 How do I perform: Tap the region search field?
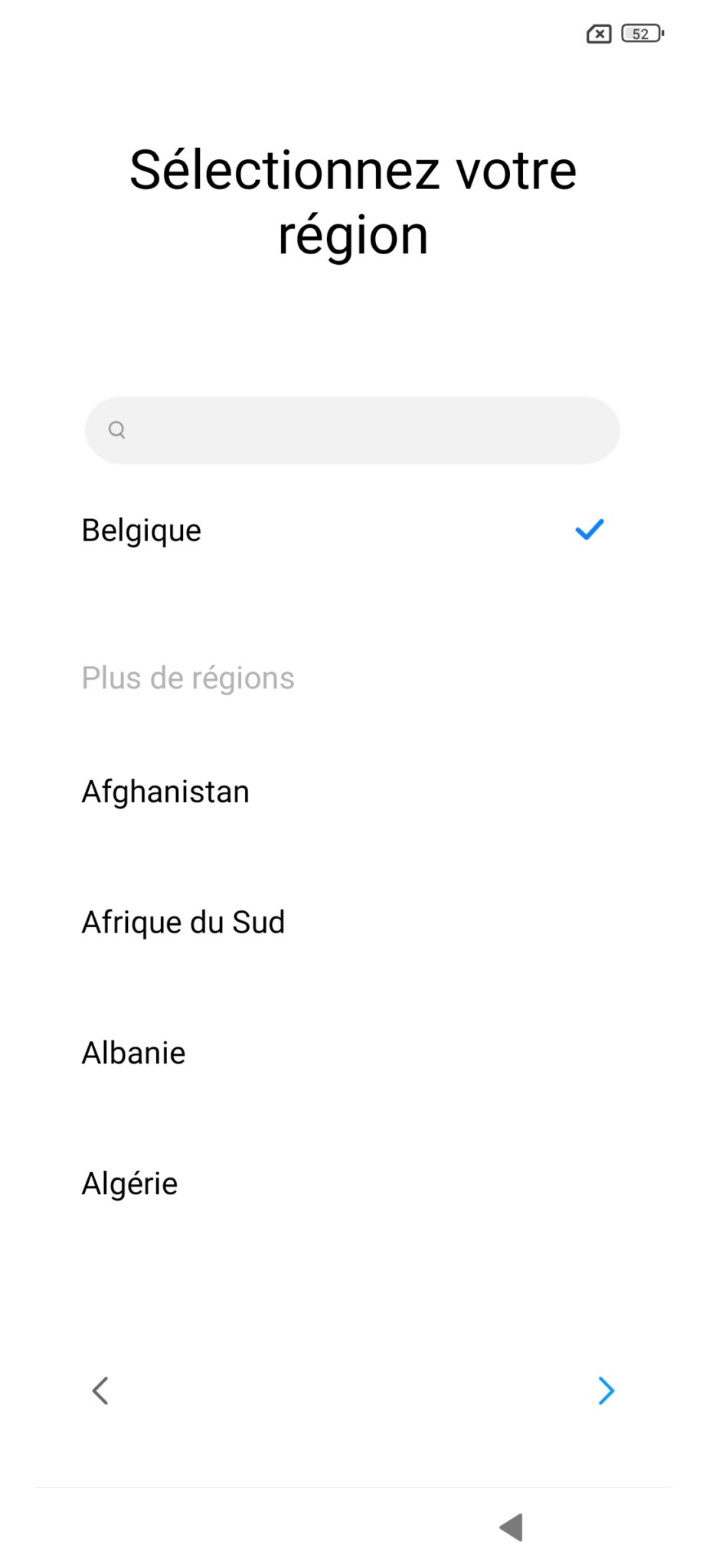pos(352,430)
